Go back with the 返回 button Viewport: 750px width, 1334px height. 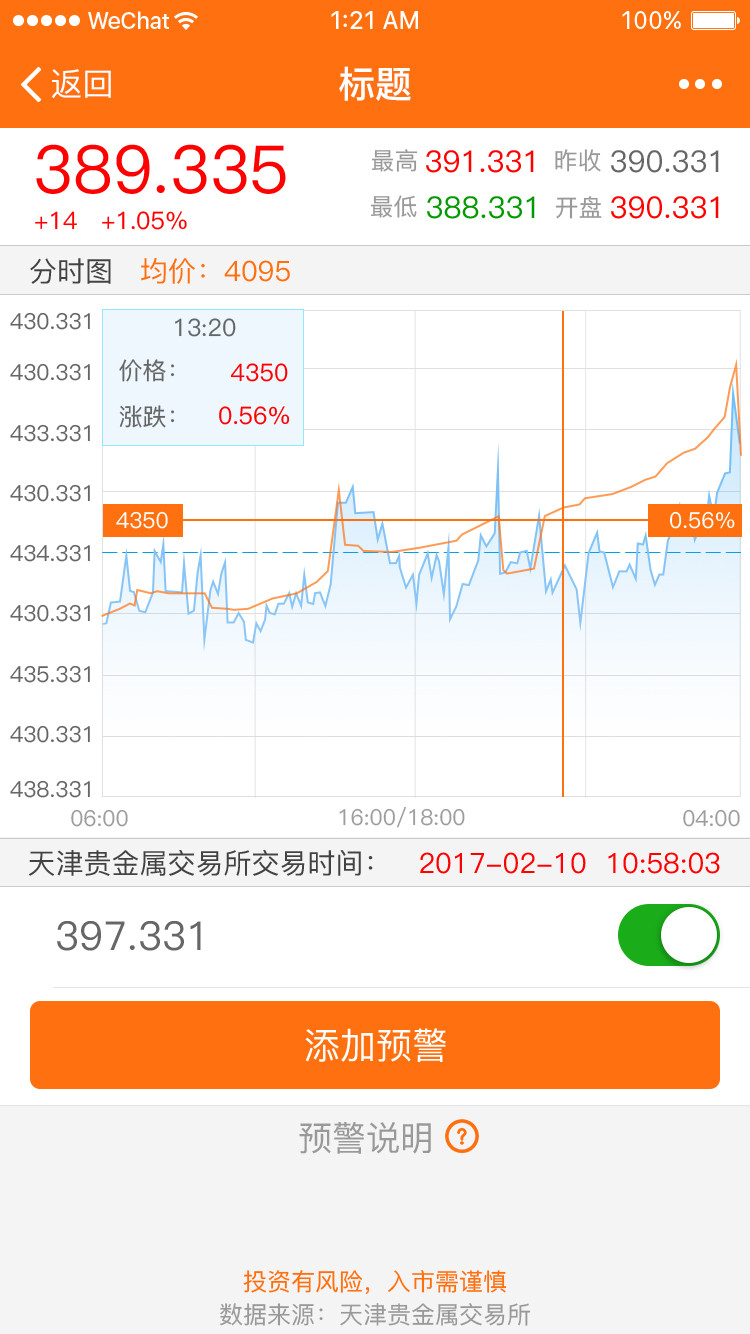click(x=66, y=85)
